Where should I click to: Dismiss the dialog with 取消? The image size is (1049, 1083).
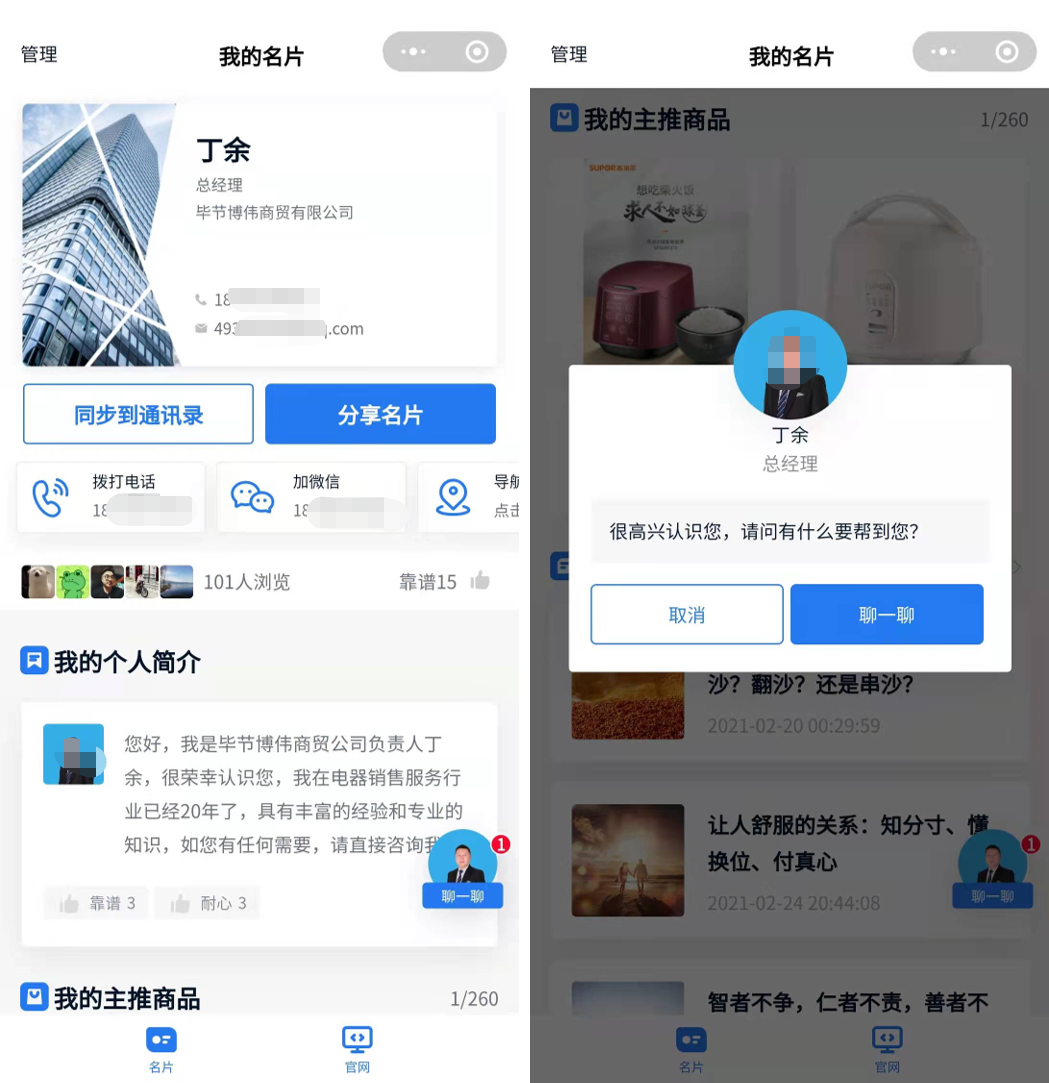[686, 615]
